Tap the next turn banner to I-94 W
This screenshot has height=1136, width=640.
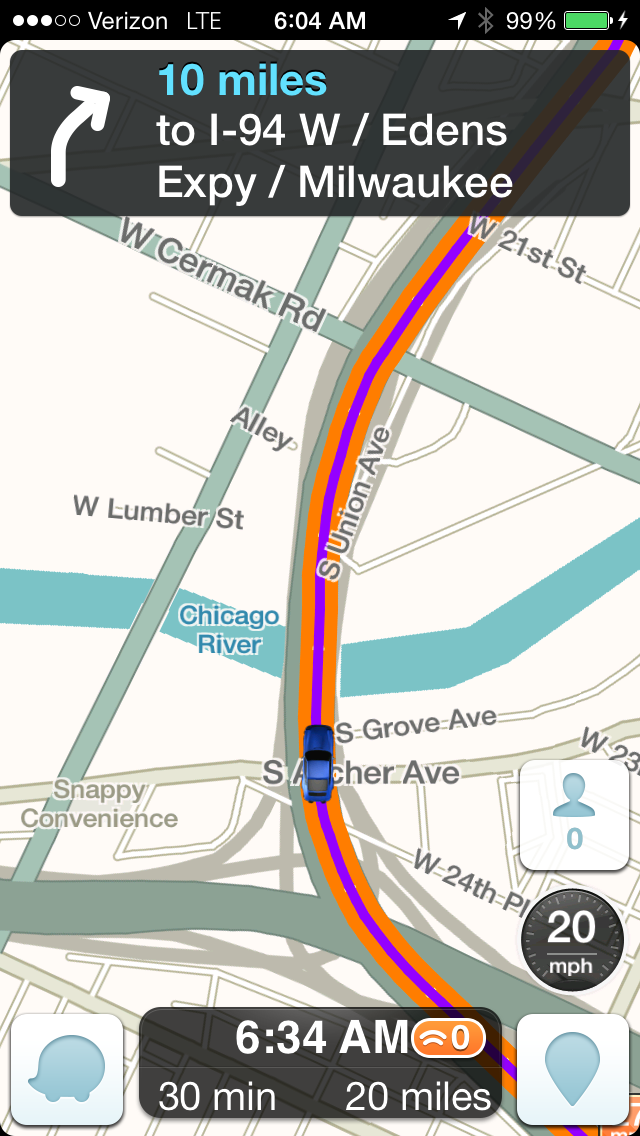tap(320, 133)
